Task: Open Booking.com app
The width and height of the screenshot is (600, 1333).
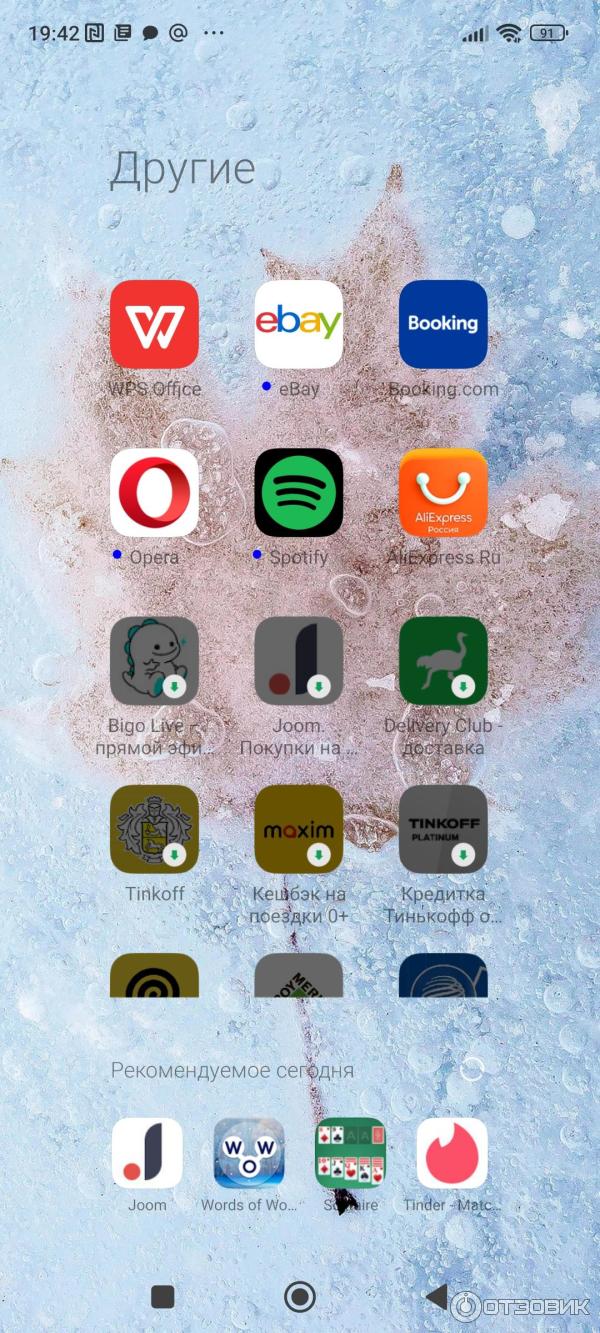Action: (x=443, y=324)
